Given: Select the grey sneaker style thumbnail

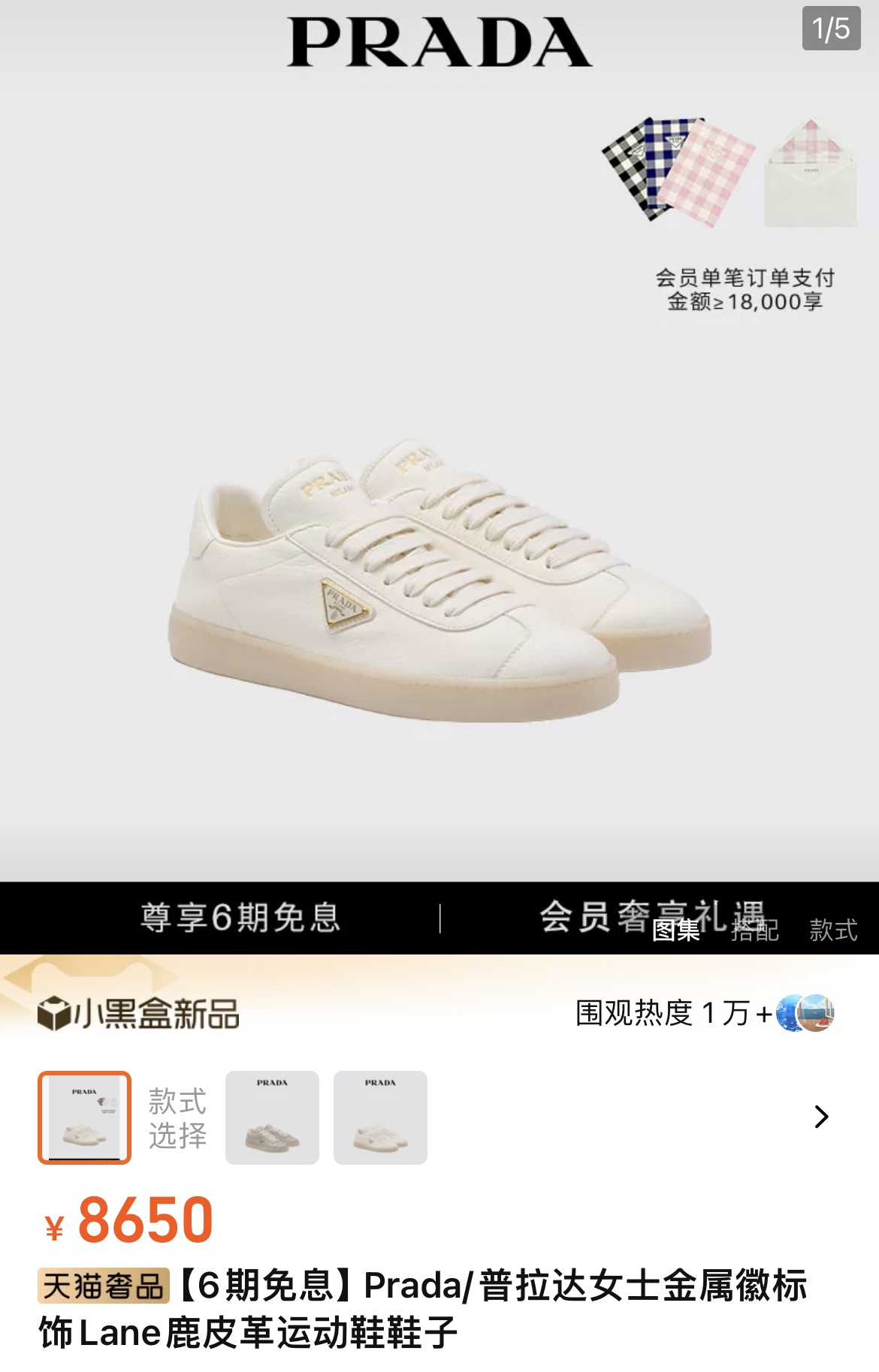Looking at the screenshot, I should click(272, 1117).
